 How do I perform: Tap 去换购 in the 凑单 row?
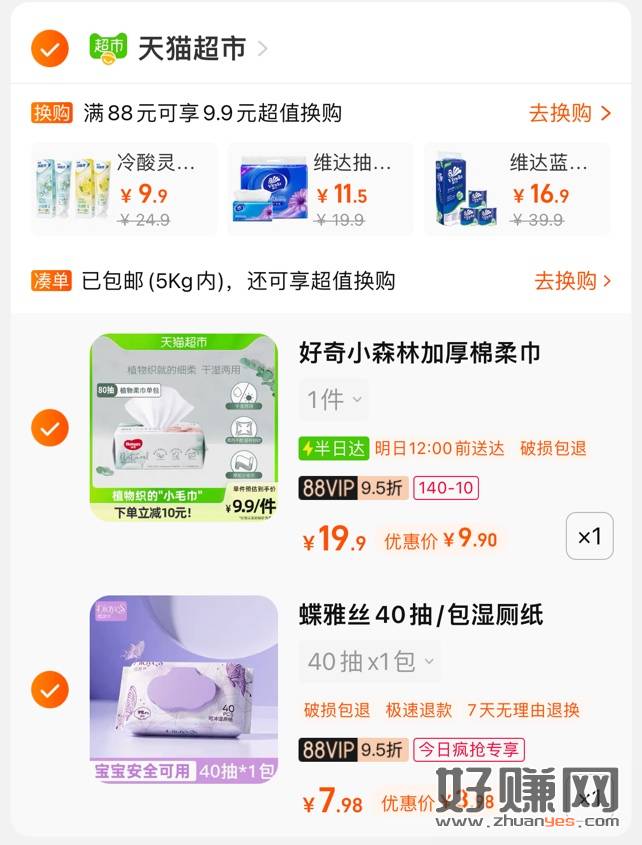point(572,281)
